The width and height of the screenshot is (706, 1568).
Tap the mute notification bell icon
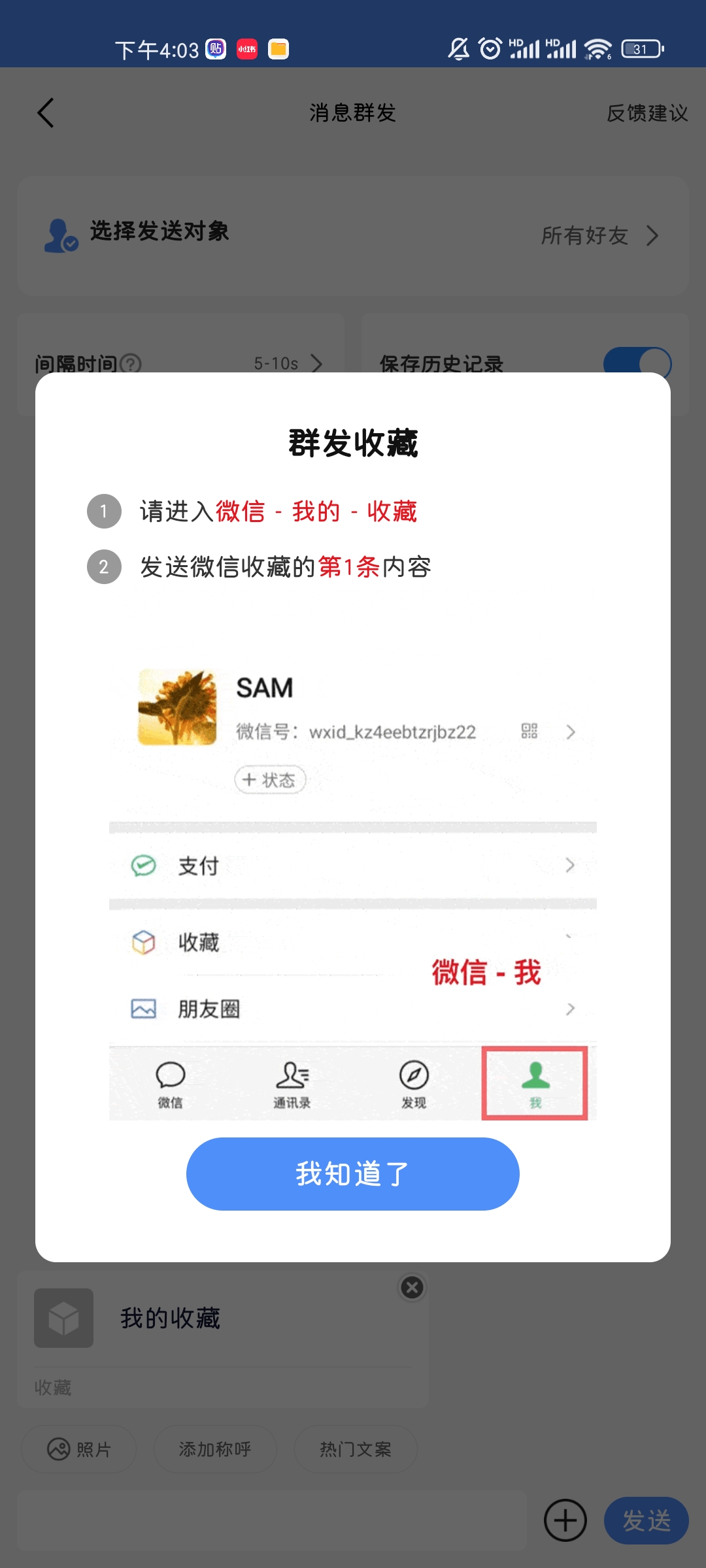457,48
